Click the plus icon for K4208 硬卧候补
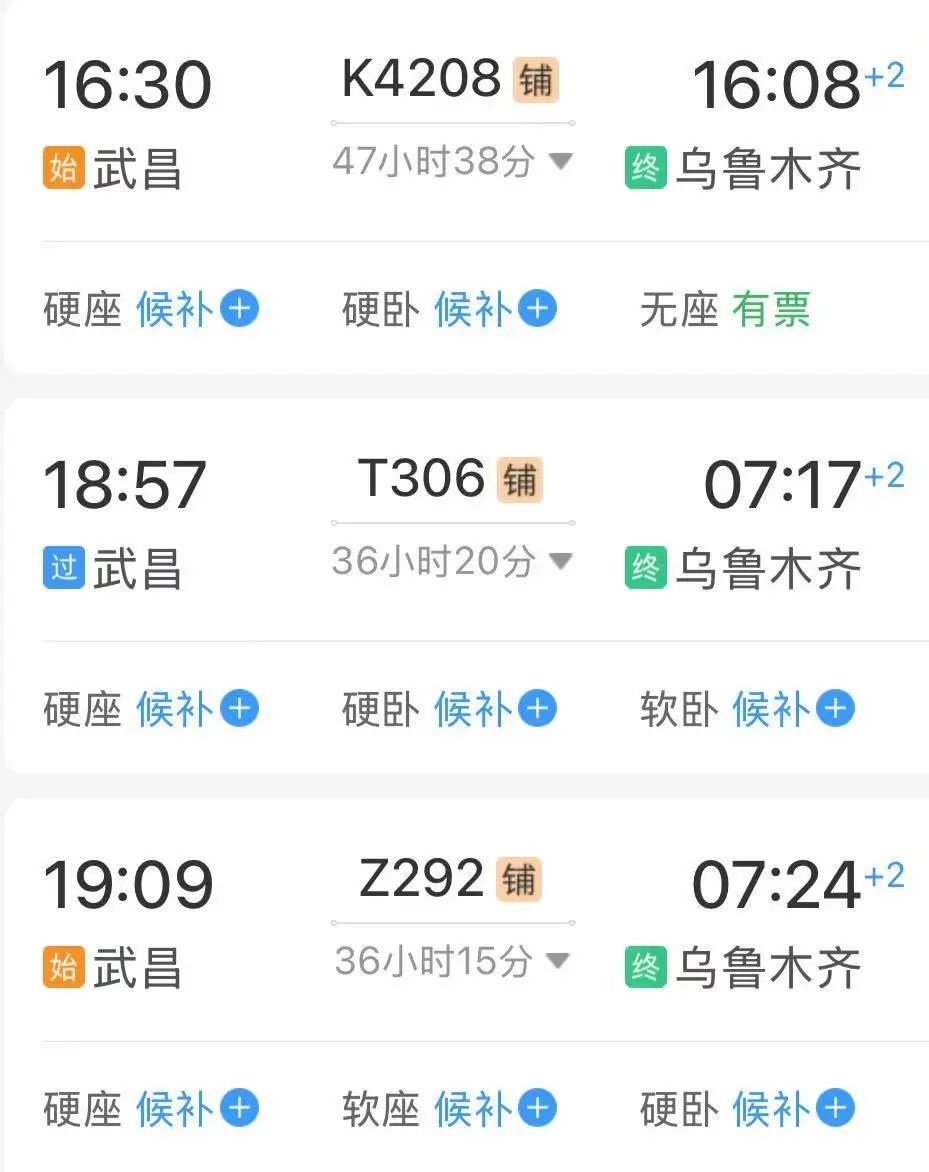 (x=537, y=309)
